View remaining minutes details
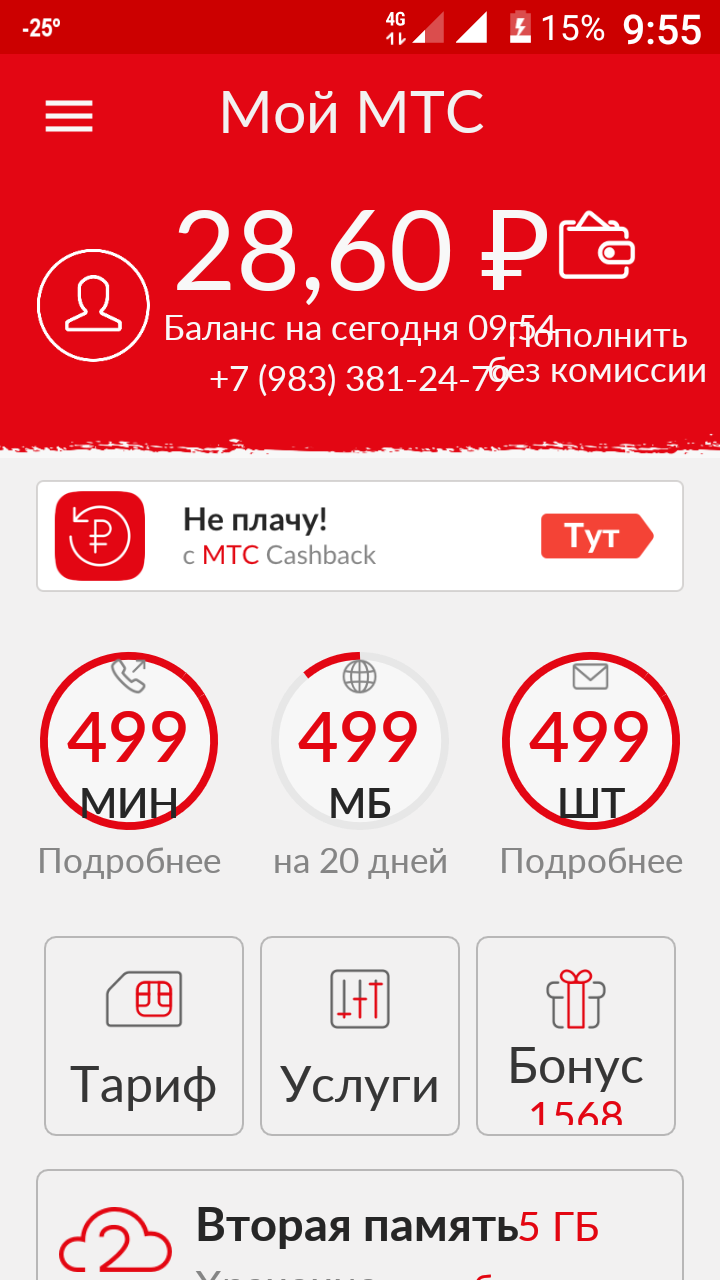The height and width of the screenshot is (1280, 720). pyautogui.click(x=129, y=742)
